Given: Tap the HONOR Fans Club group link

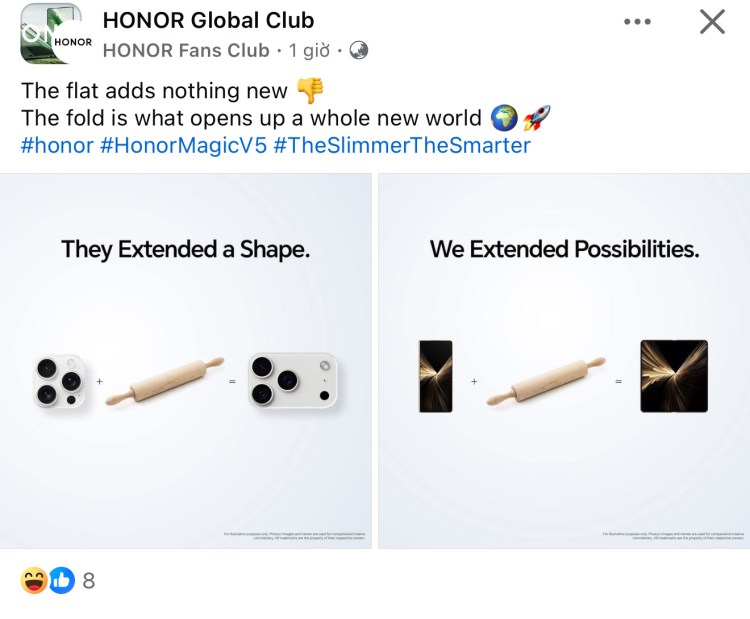Looking at the screenshot, I should coord(186,50).
